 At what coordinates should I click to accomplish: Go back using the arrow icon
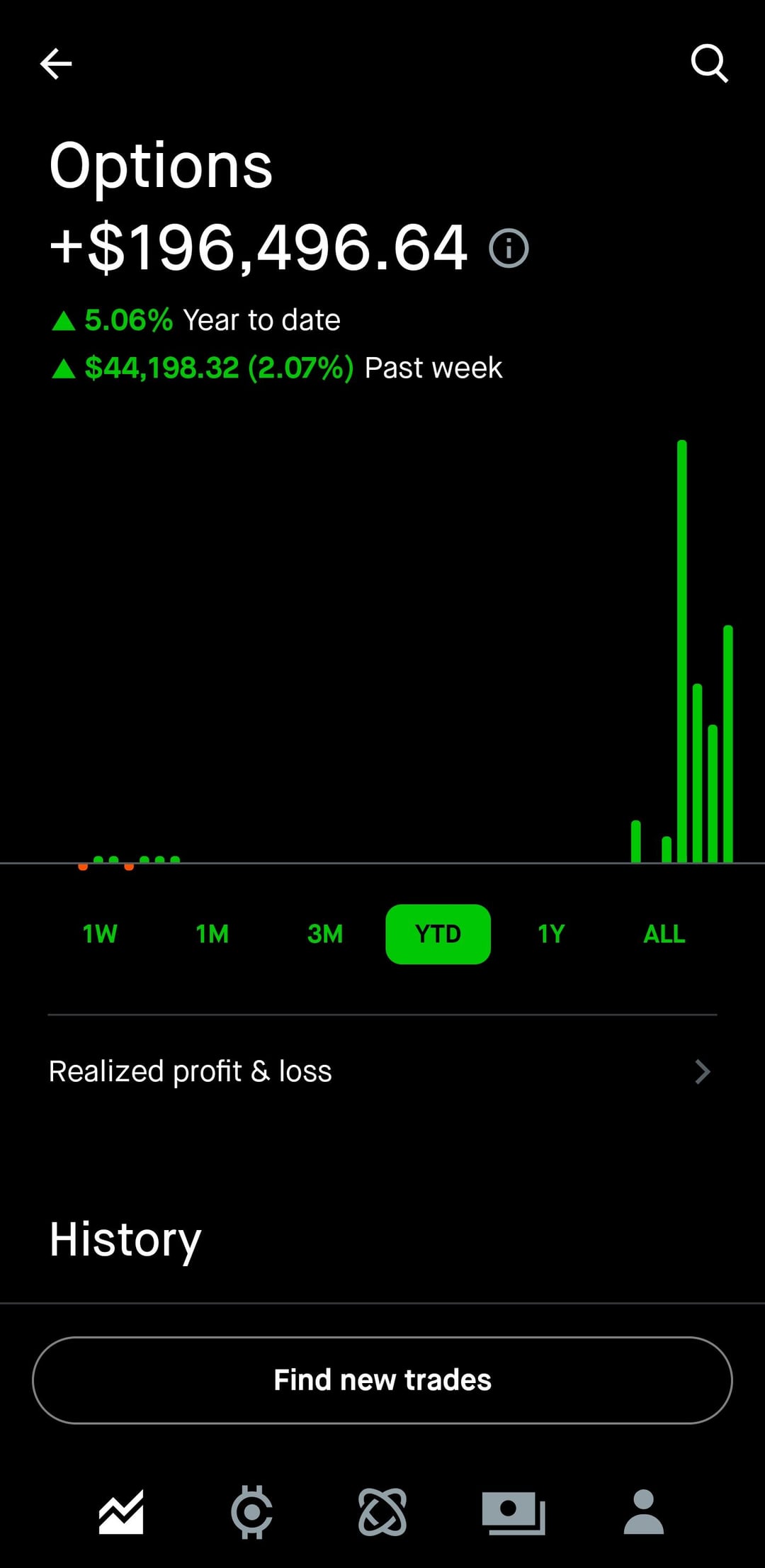56,64
